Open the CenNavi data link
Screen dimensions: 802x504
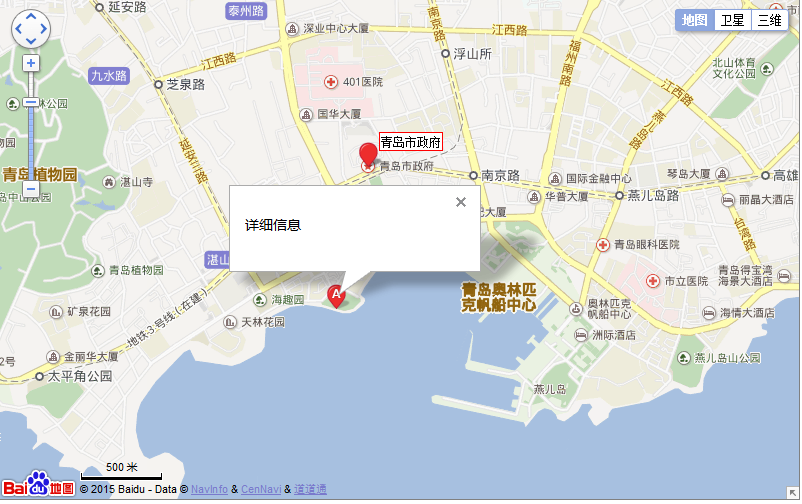[260, 490]
